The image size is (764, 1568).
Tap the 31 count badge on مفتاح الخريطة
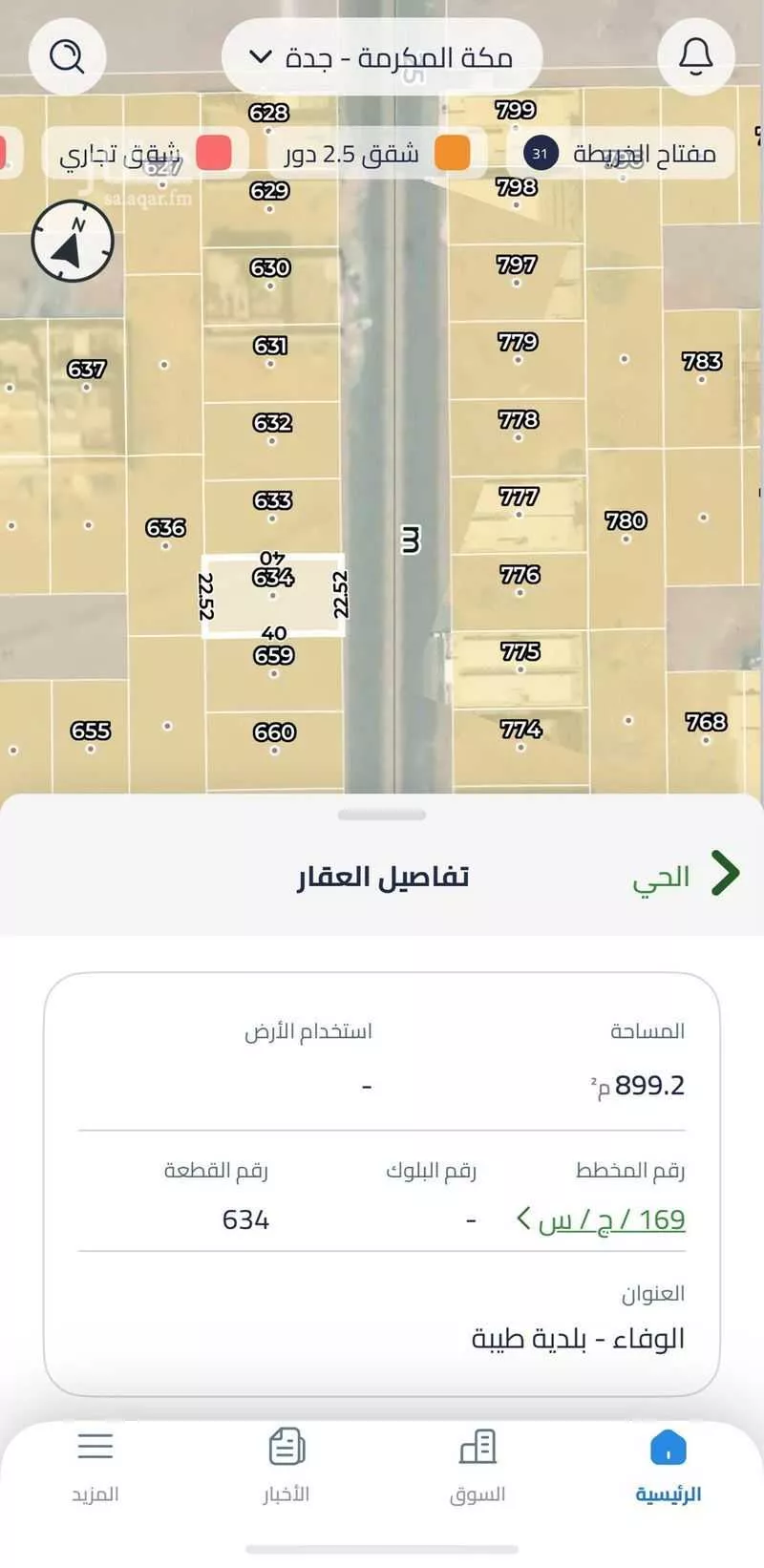539,152
